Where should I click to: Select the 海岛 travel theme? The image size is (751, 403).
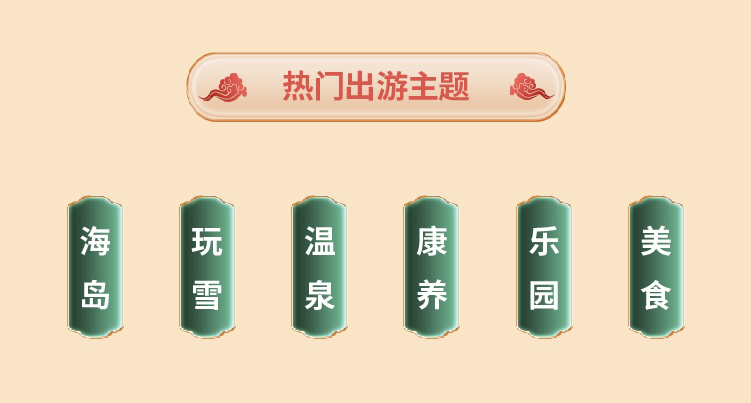pyautogui.click(x=95, y=267)
